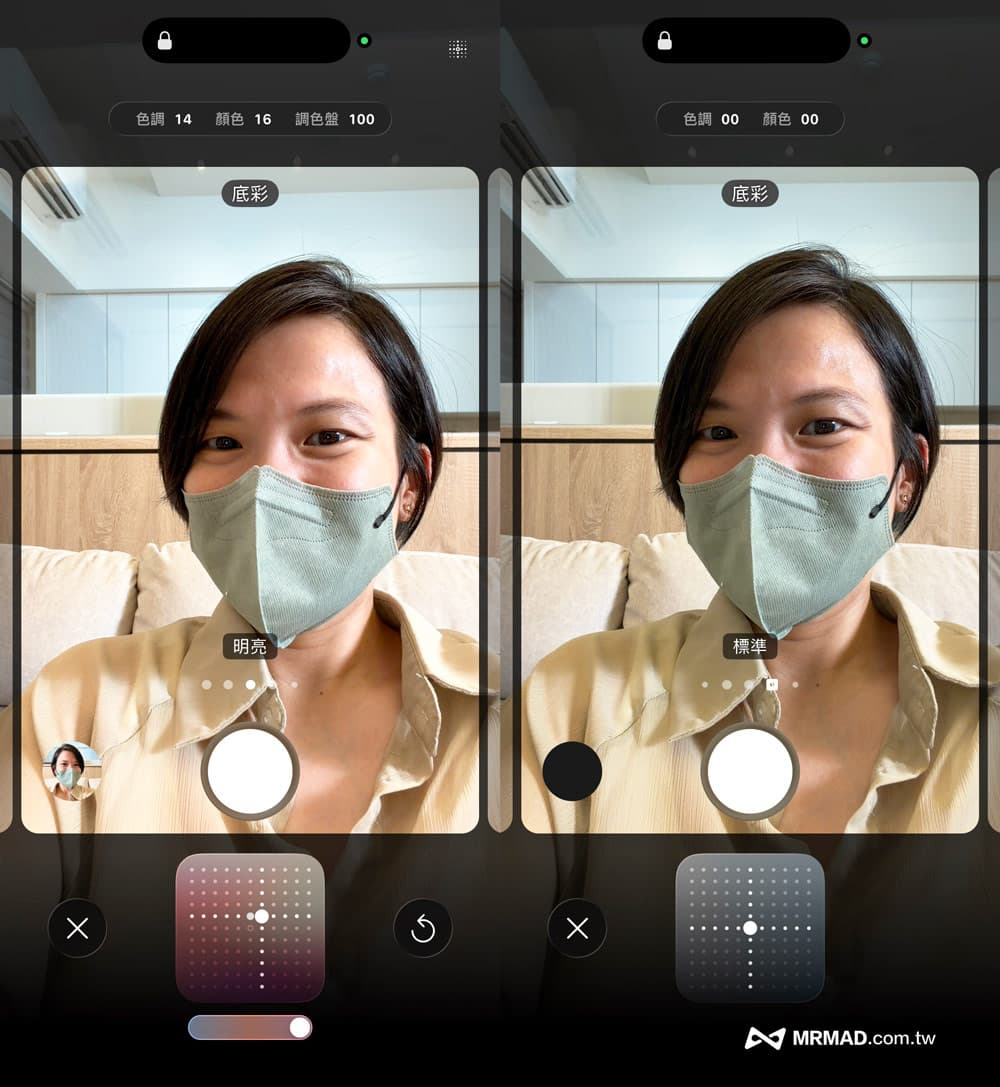Viewport: 1000px width, 1087px height.
Task: Open the styles grid icon
Action: 458,49
